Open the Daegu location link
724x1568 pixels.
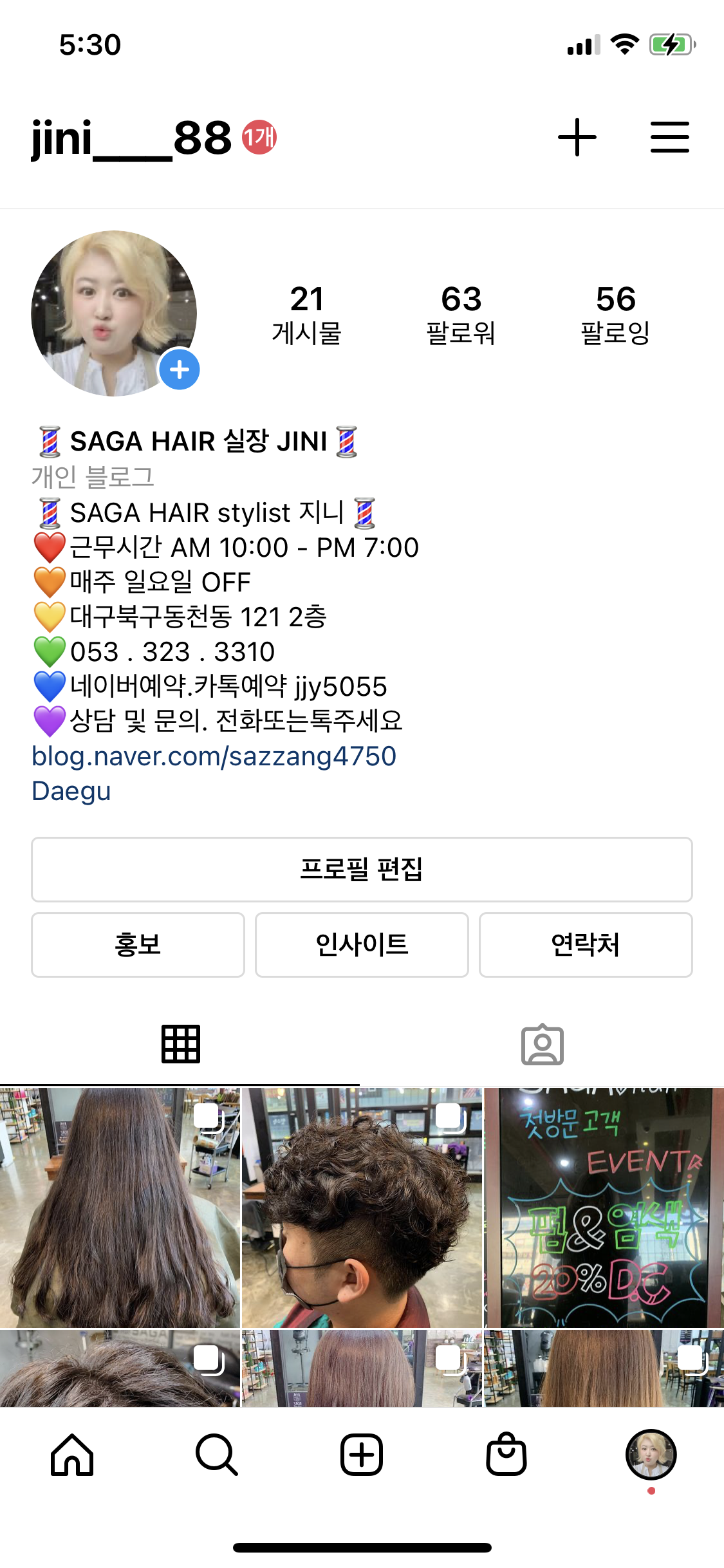pyautogui.click(x=71, y=791)
